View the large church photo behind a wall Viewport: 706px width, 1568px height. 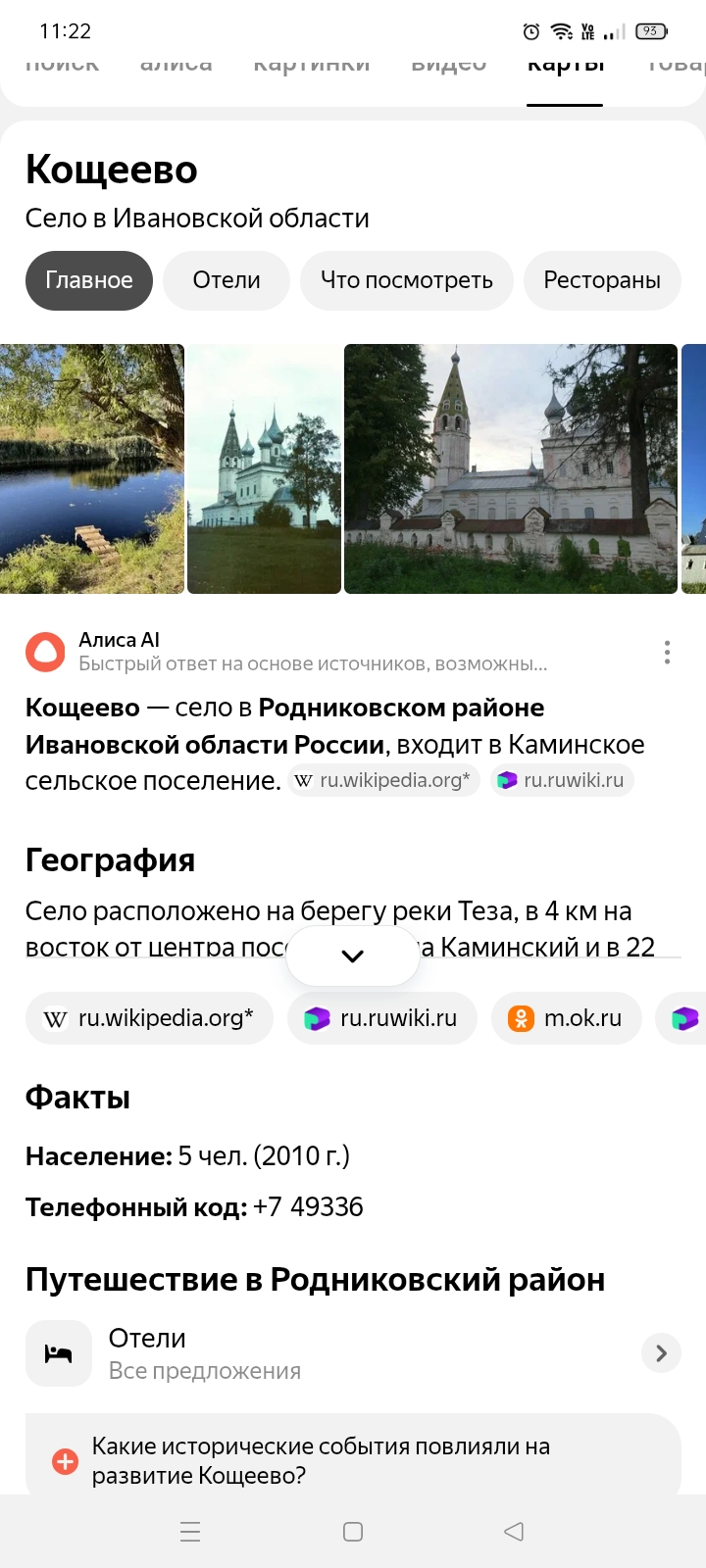coord(511,468)
